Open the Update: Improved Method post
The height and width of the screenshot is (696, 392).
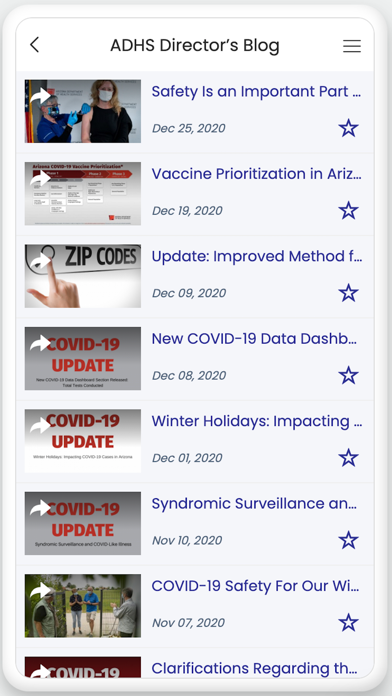coord(256,256)
